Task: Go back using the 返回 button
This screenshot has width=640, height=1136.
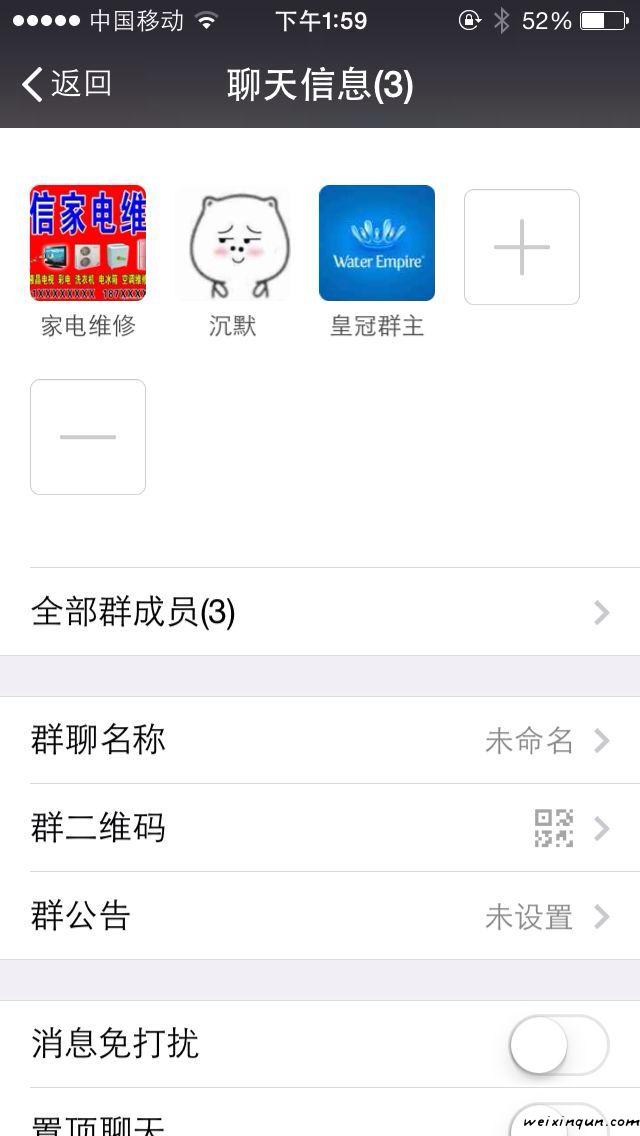Action: (x=66, y=84)
